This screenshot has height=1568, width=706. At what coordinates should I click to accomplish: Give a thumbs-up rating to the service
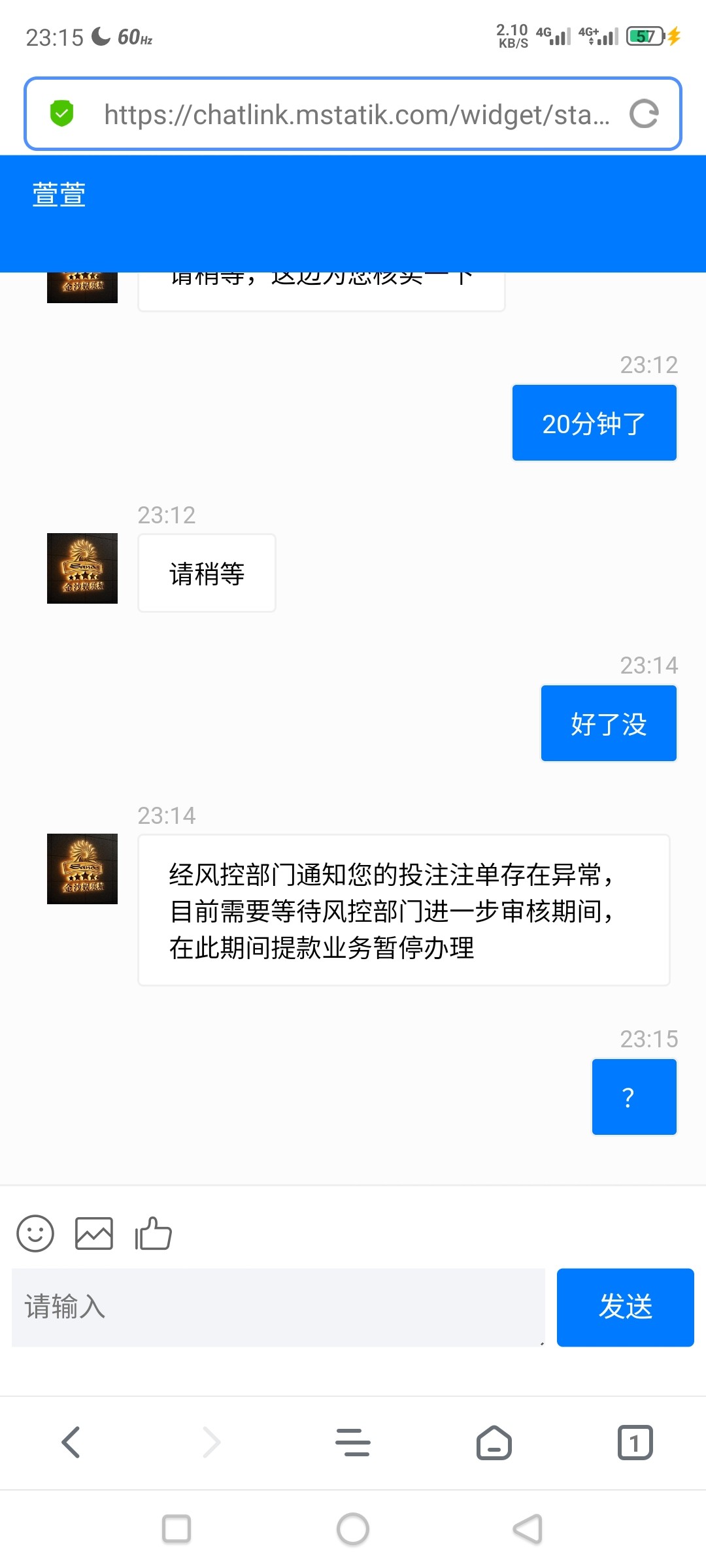point(153,1233)
